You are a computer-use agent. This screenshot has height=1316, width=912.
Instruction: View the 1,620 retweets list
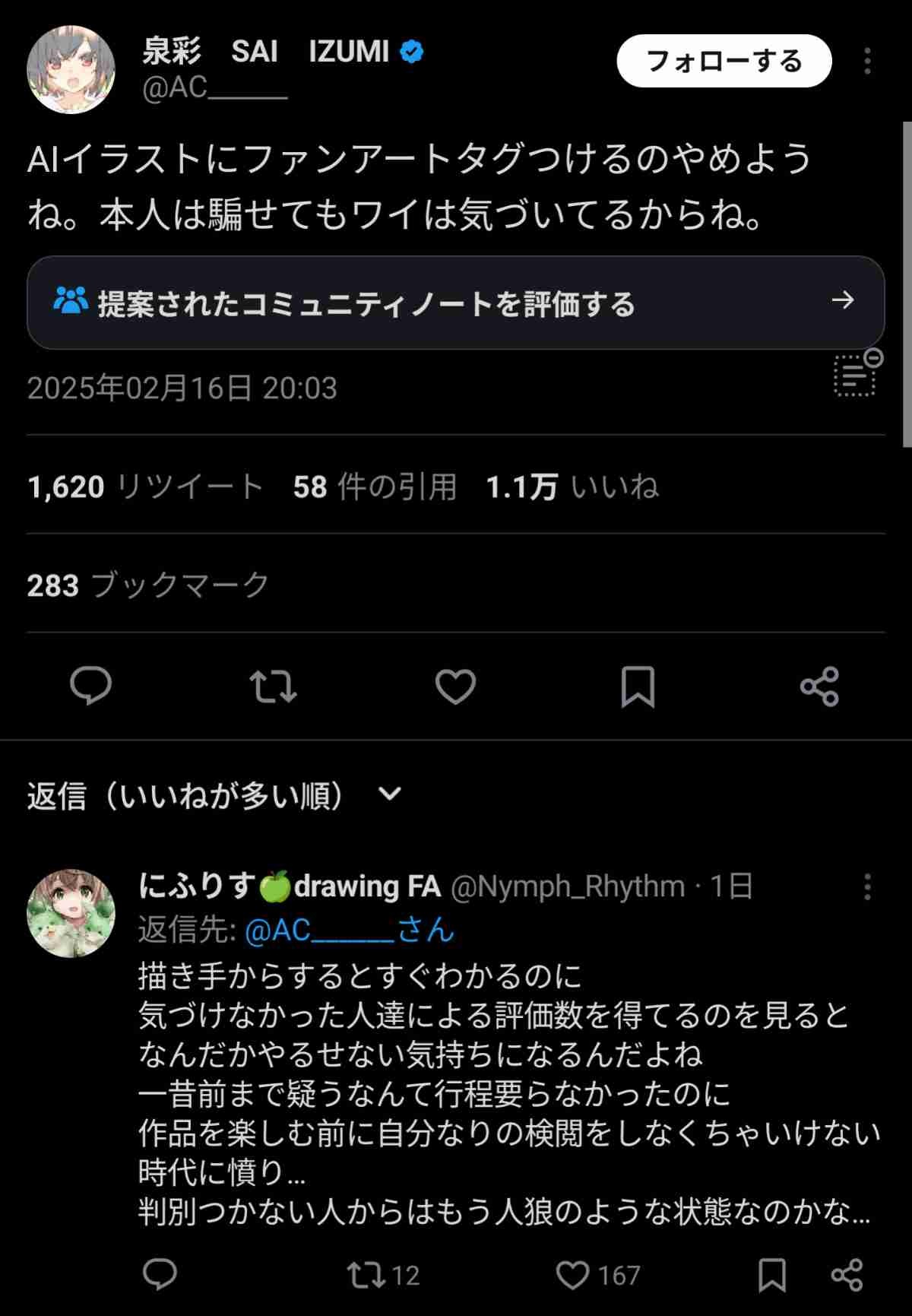(144, 487)
